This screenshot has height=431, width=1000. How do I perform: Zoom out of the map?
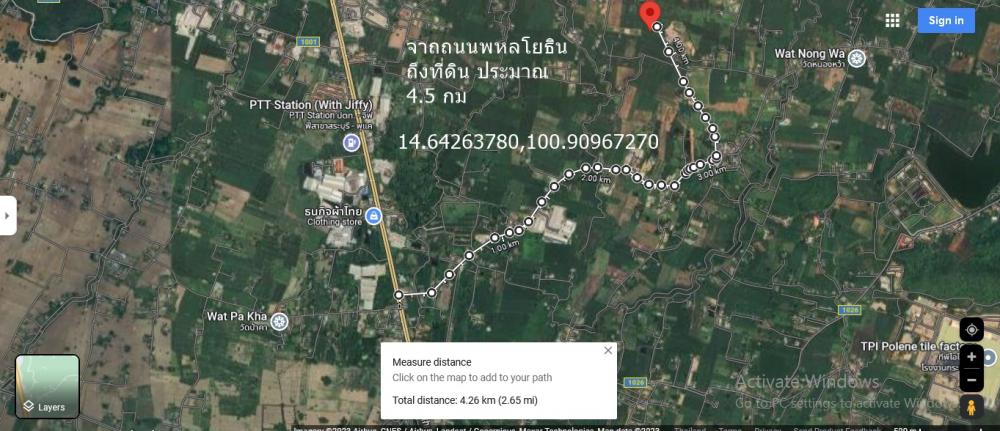pyautogui.click(x=971, y=380)
